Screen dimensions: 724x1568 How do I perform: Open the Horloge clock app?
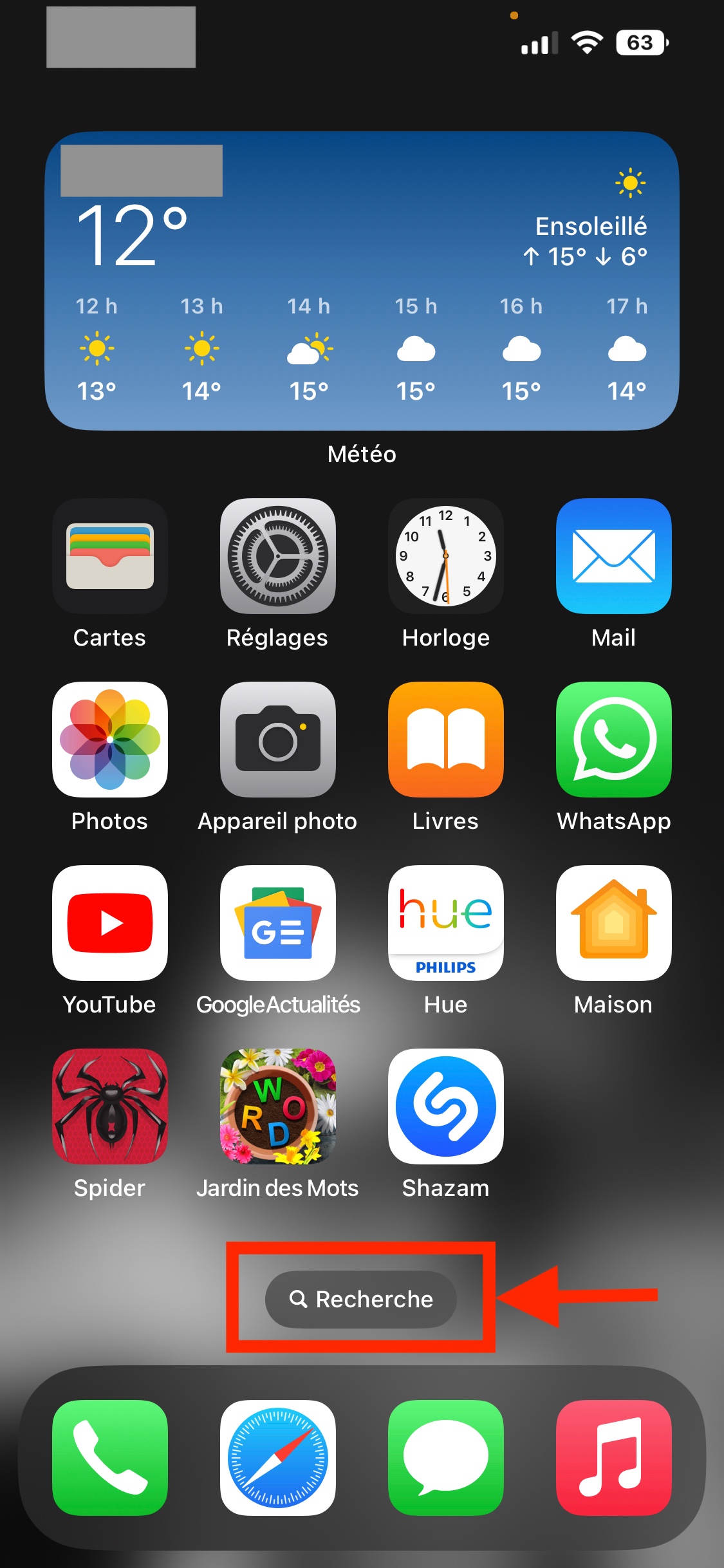pos(445,556)
